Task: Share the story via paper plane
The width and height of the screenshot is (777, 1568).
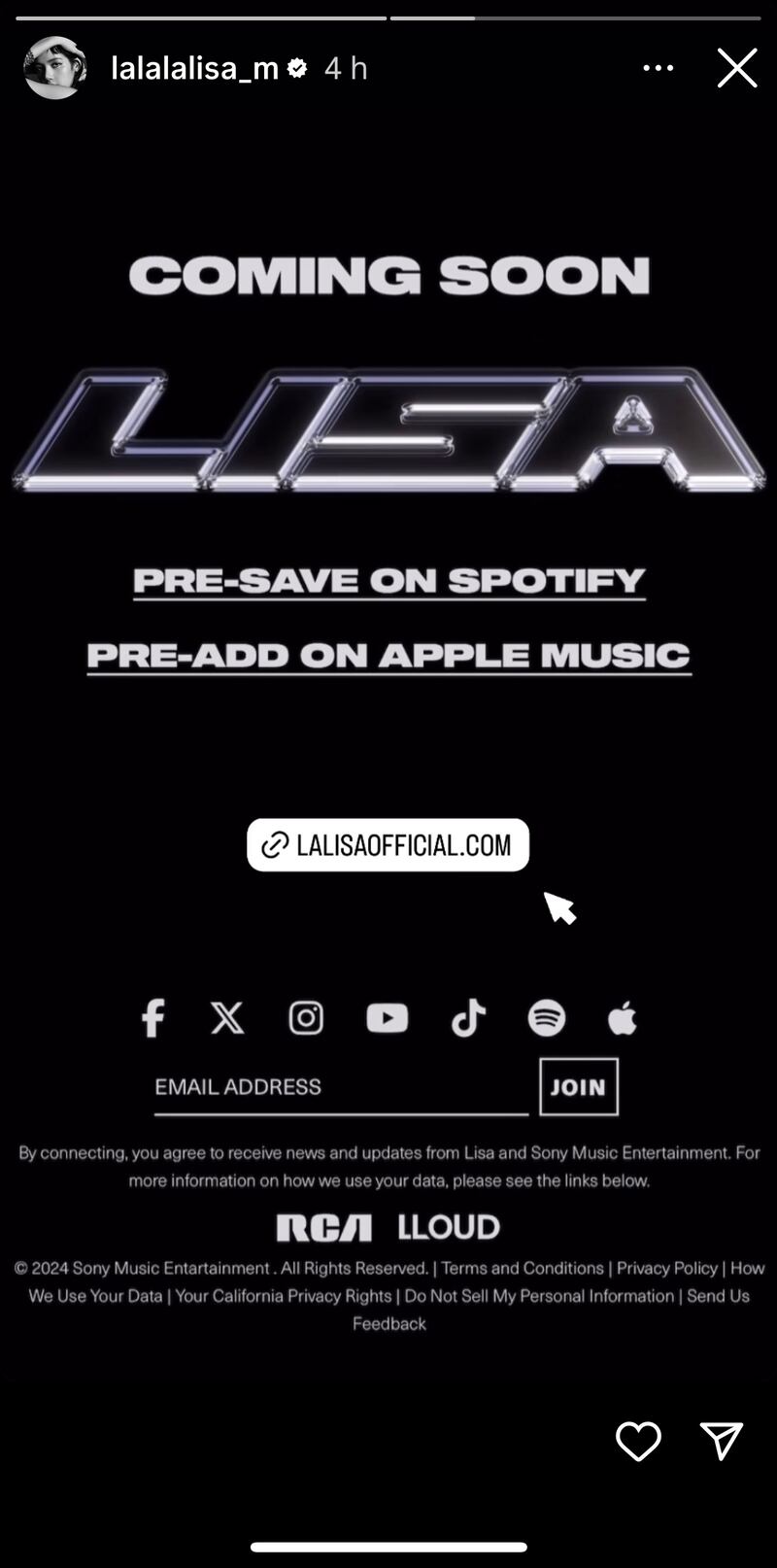Action: coord(721,1441)
